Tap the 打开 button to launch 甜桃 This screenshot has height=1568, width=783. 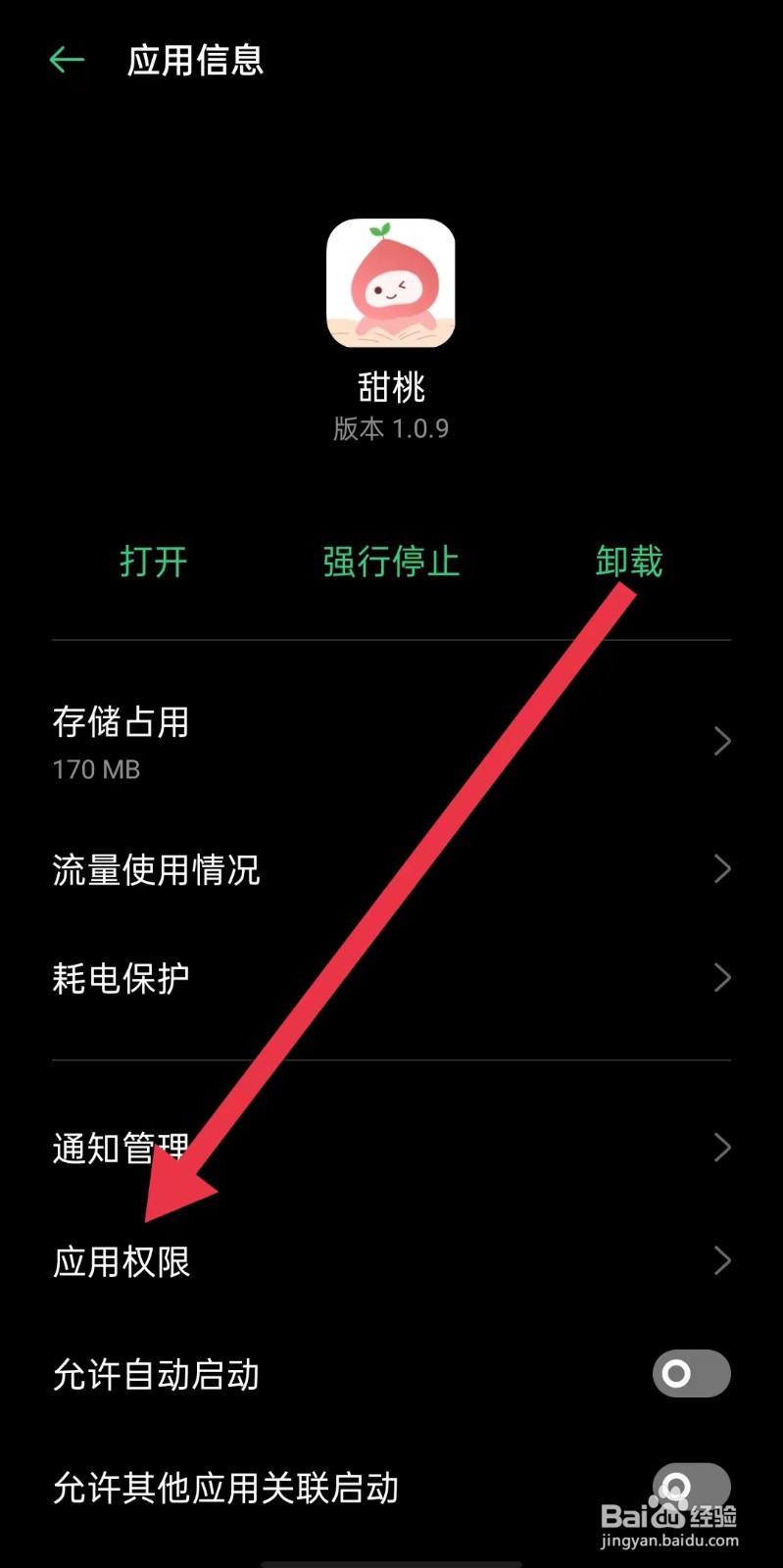click(153, 562)
